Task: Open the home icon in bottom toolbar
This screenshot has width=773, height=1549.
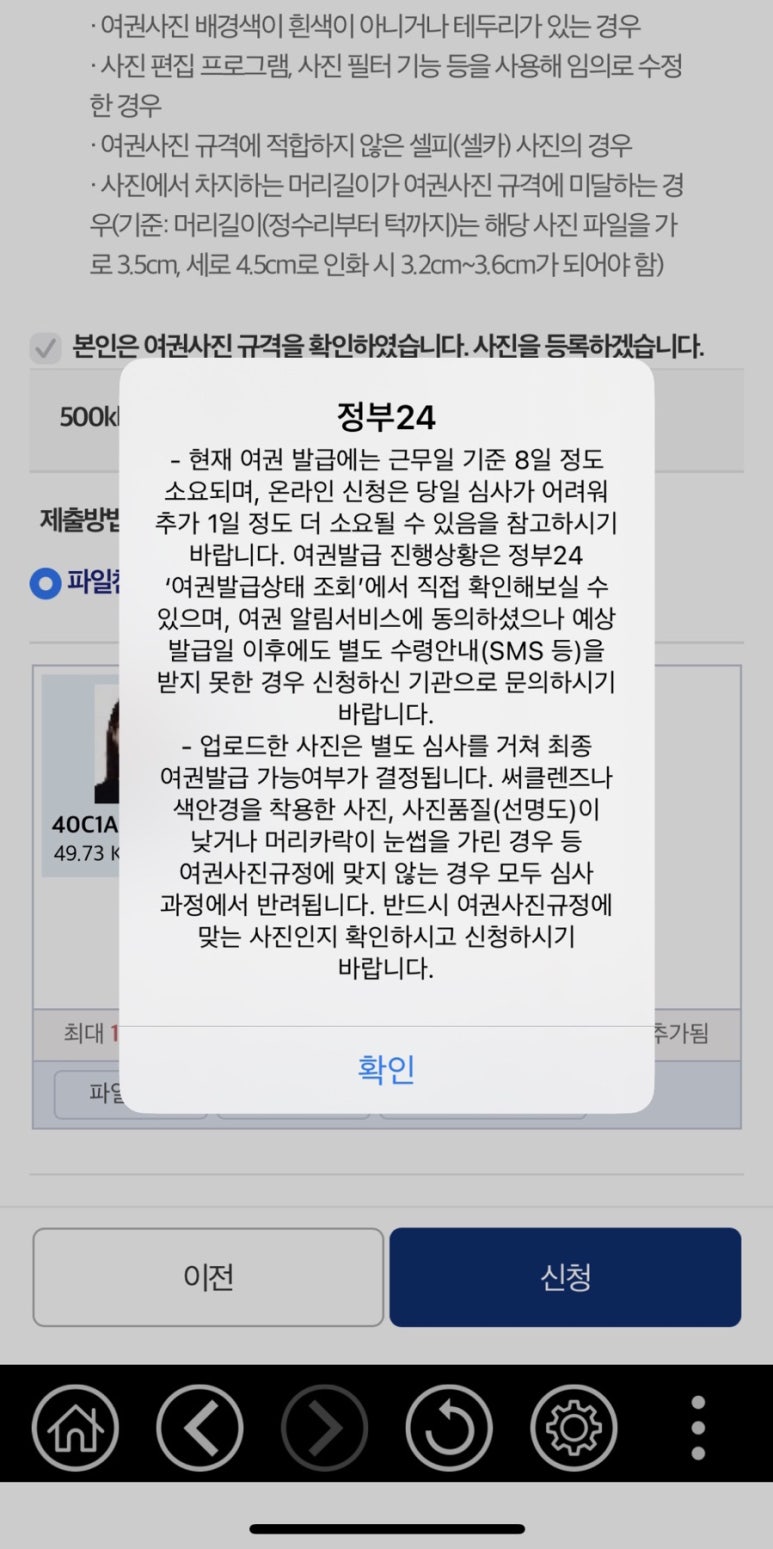Action: click(75, 1427)
